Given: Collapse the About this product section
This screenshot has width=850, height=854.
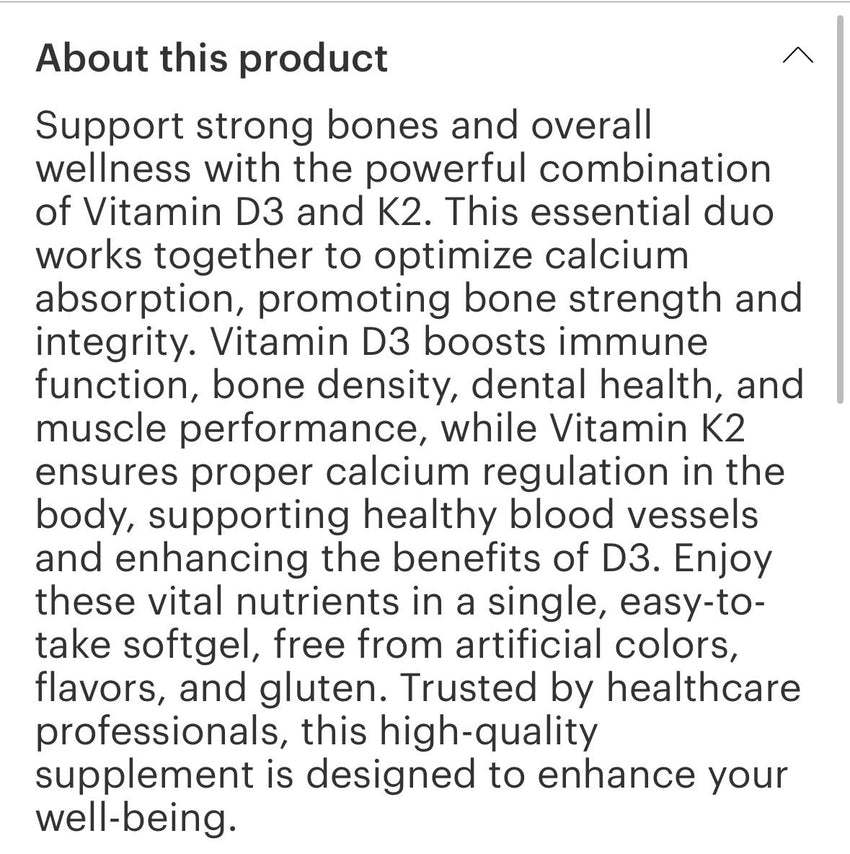Looking at the screenshot, I should [x=797, y=56].
